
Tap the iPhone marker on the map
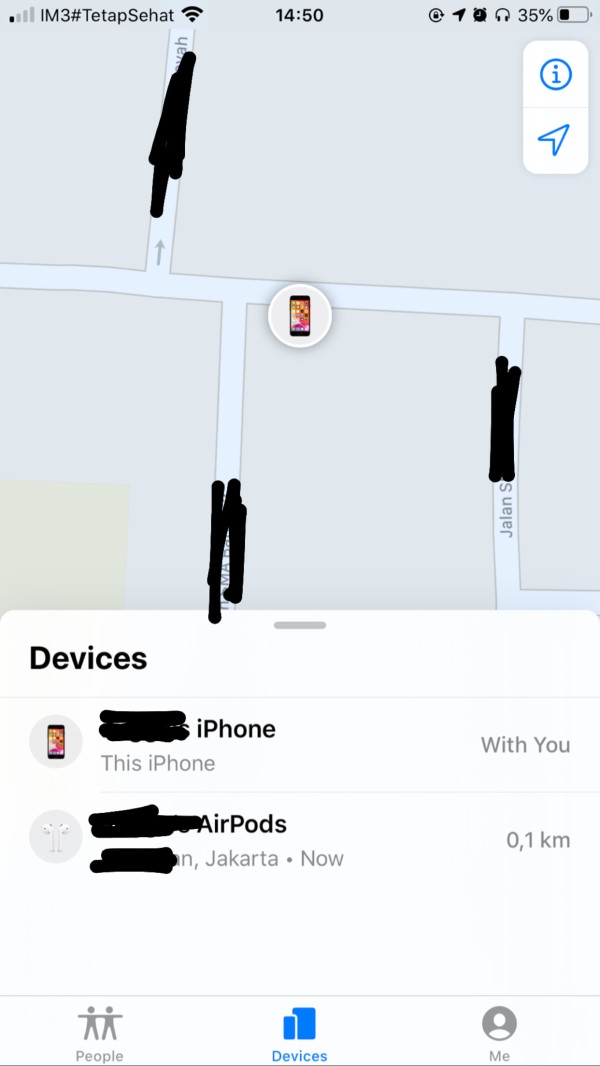coord(300,317)
